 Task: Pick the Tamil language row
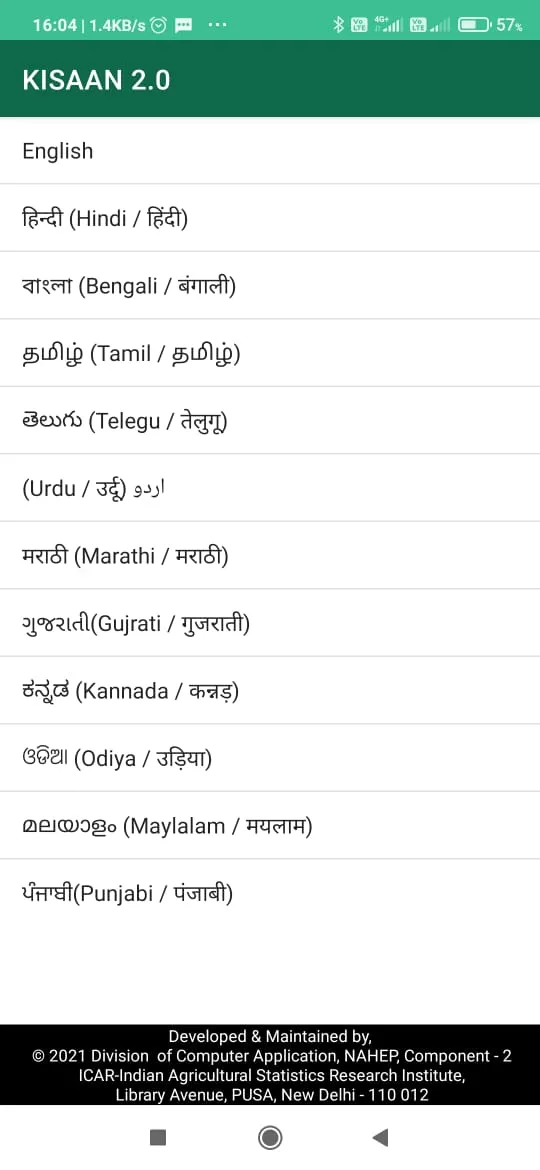[270, 353]
